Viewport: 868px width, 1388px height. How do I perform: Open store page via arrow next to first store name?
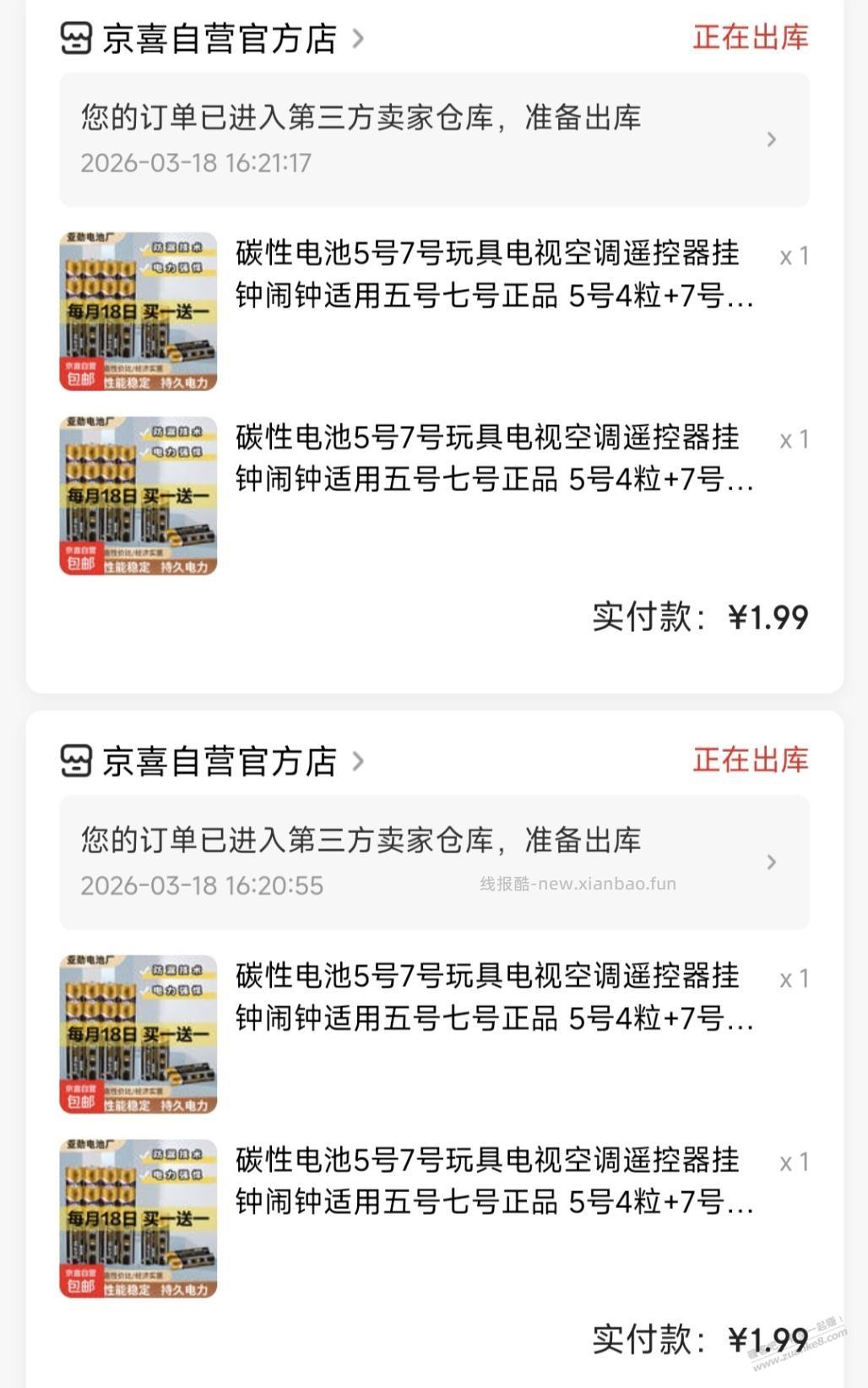click(360, 37)
